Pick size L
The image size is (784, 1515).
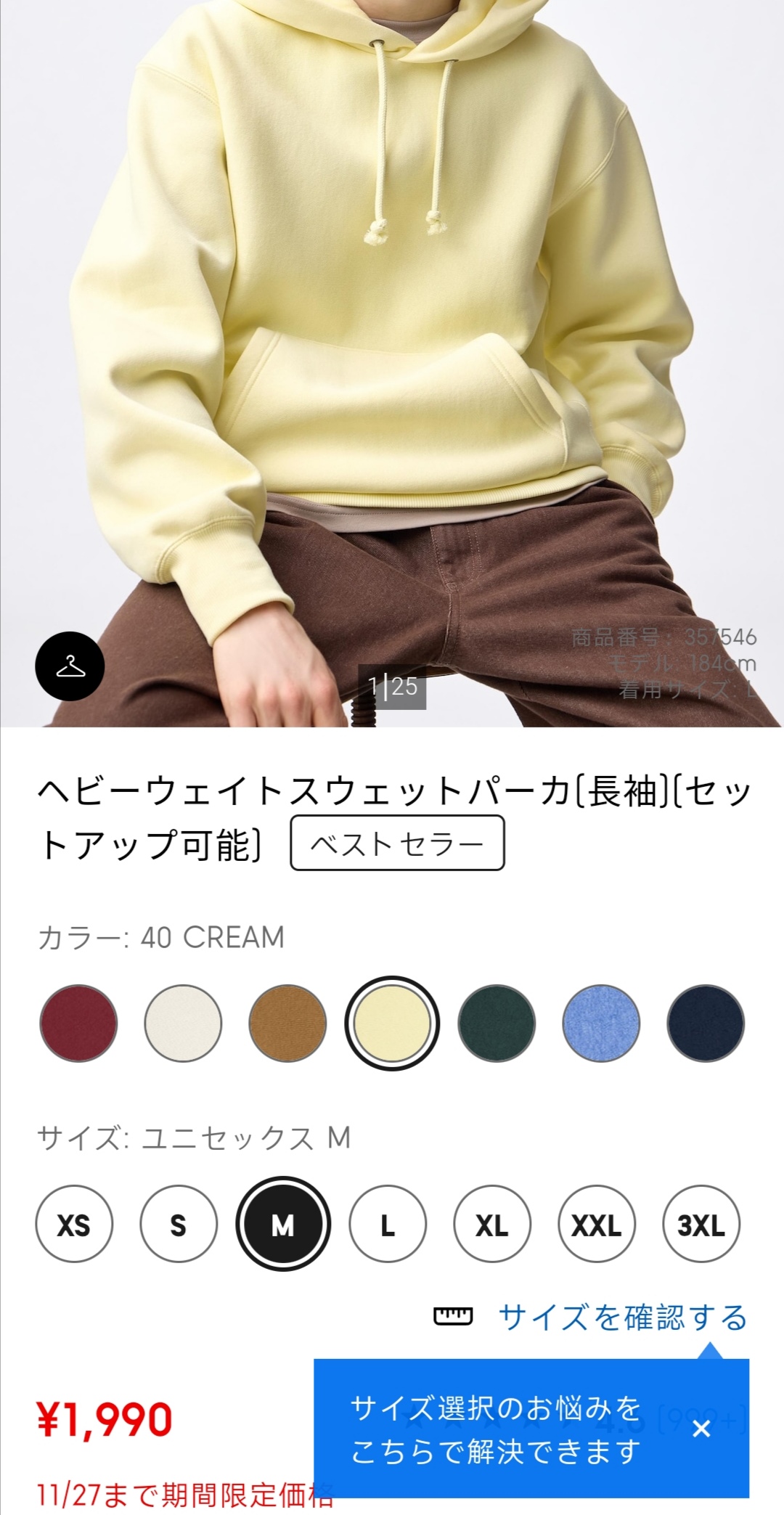pyautogui.click(x=388, y=1226)
